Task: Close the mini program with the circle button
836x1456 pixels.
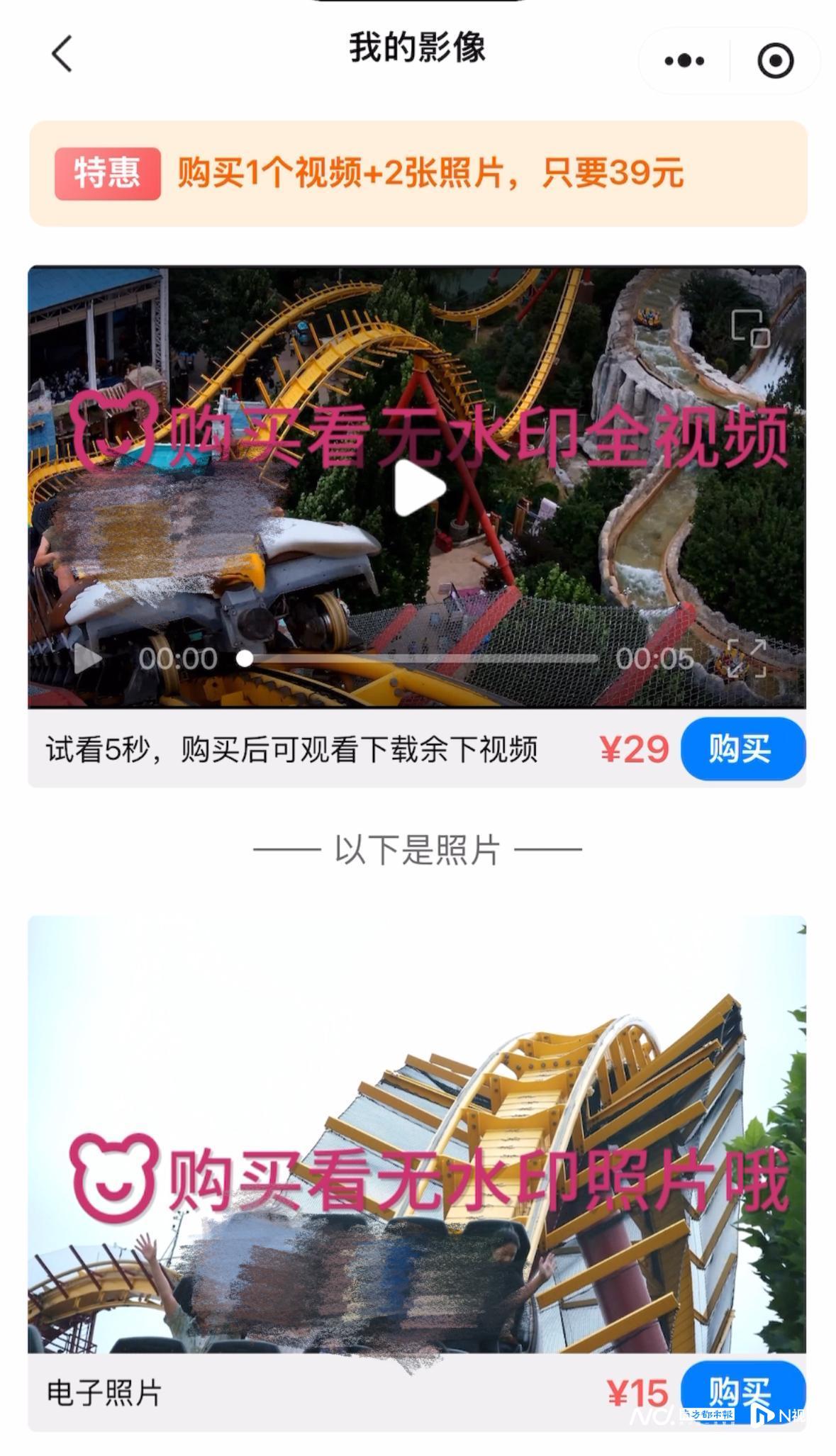Action: point(775,61)
